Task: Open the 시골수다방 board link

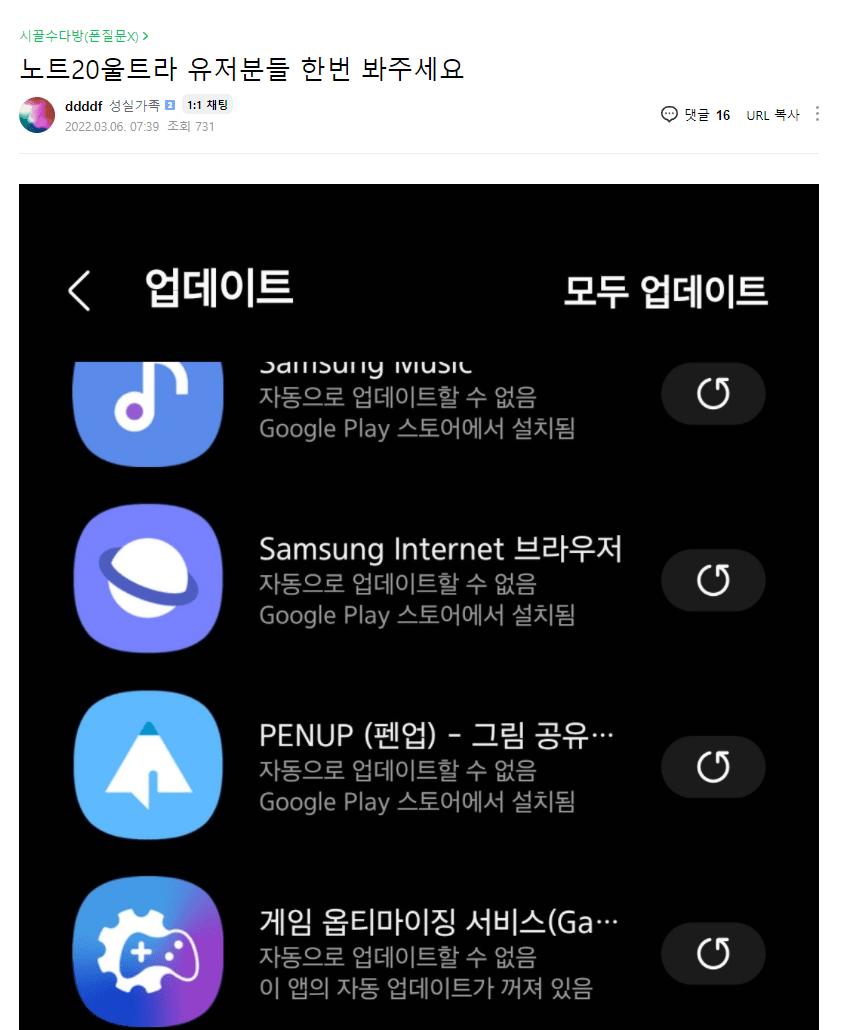Action: (x=82, y=36)
